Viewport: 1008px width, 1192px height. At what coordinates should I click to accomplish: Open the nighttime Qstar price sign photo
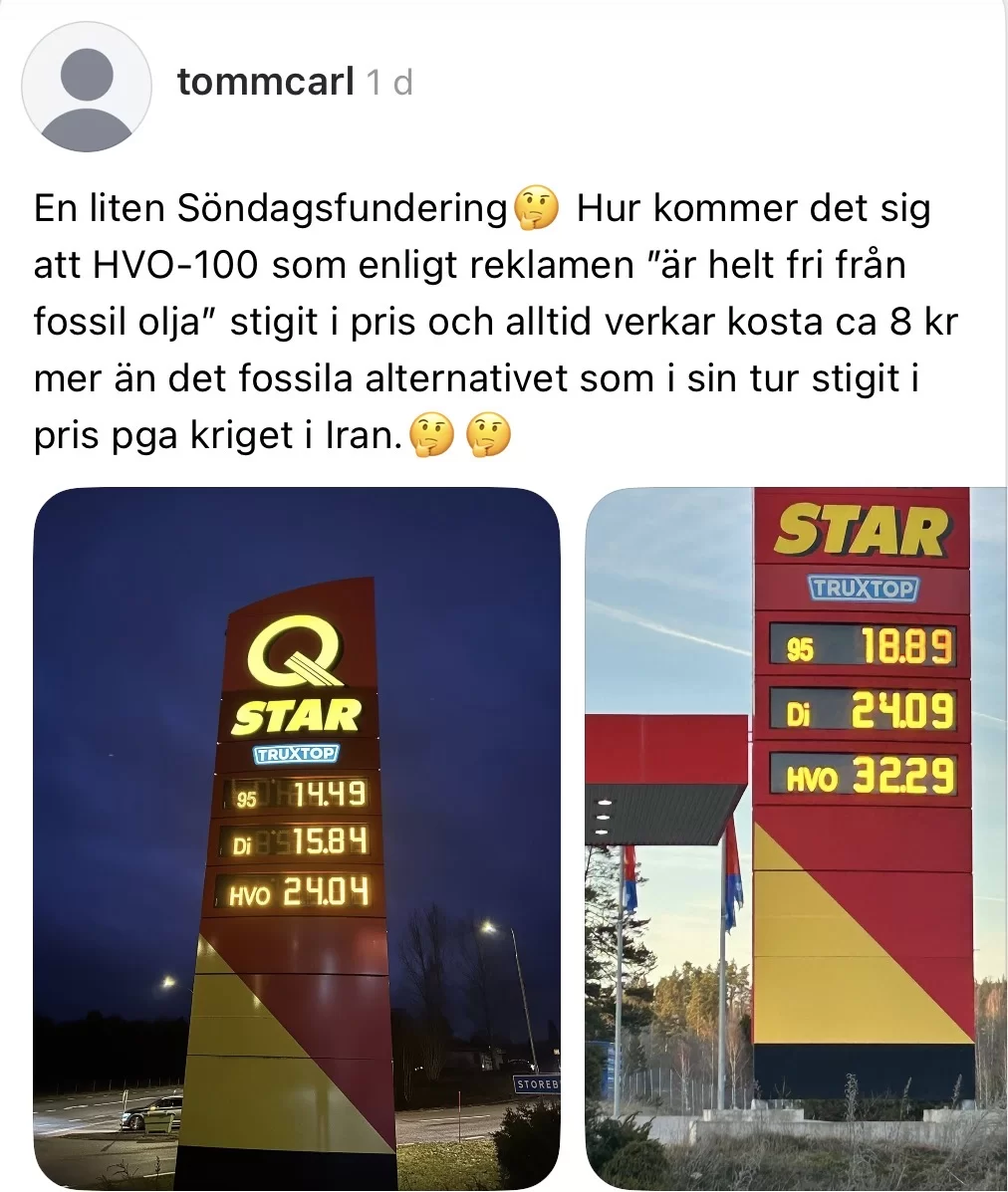click(x=297, y=836)
